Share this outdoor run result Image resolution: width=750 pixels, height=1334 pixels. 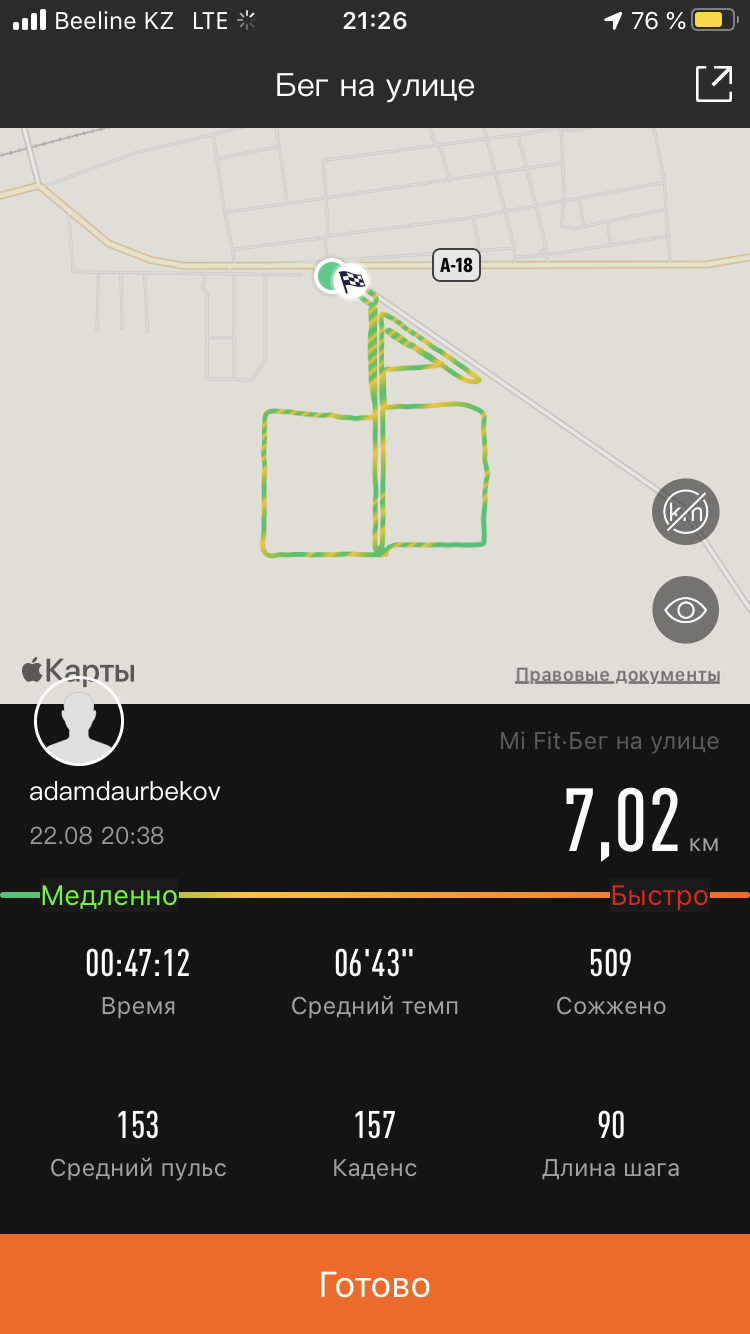point(714,84)
